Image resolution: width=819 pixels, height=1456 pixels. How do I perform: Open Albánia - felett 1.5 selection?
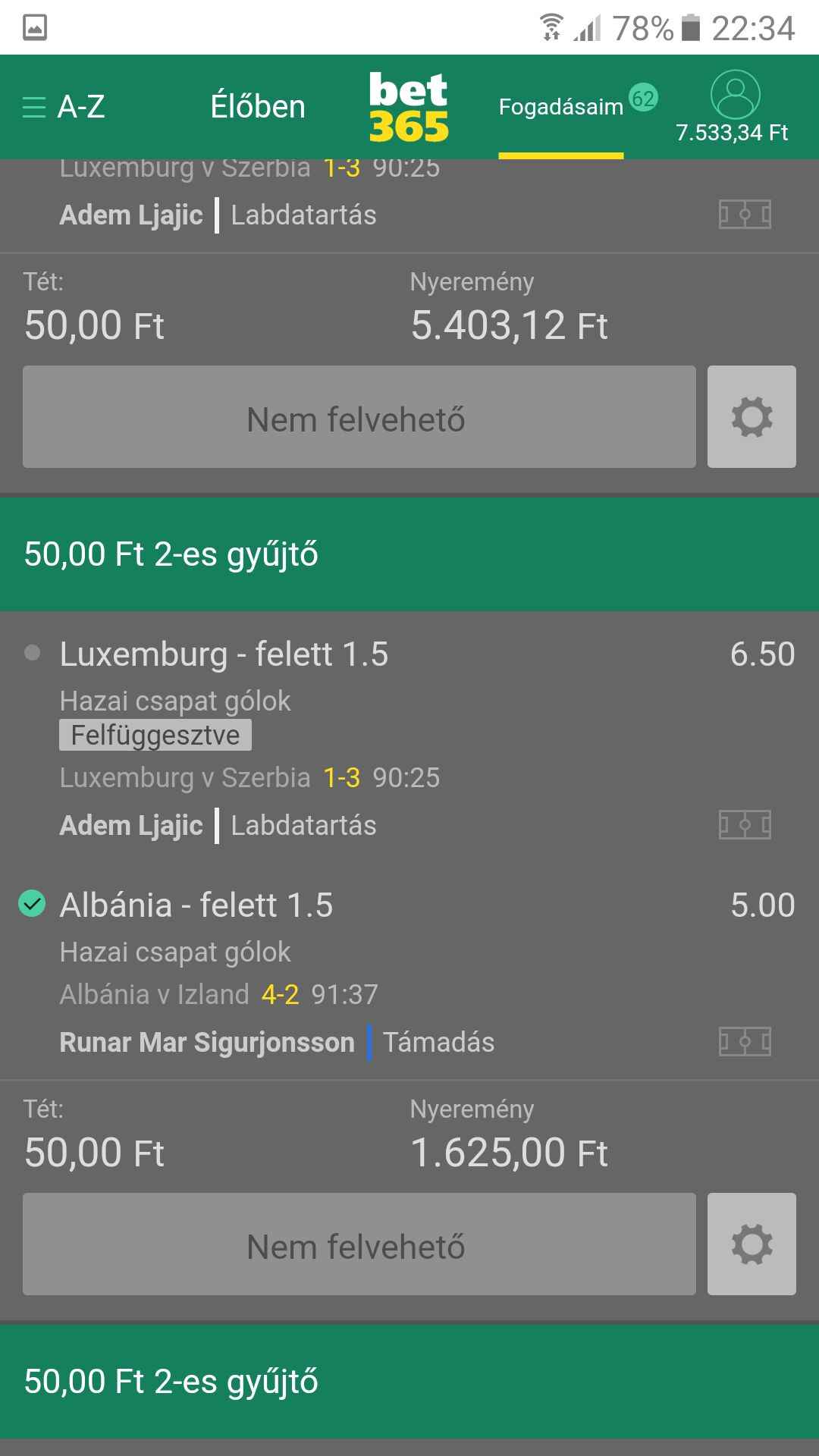coord(196,905)
